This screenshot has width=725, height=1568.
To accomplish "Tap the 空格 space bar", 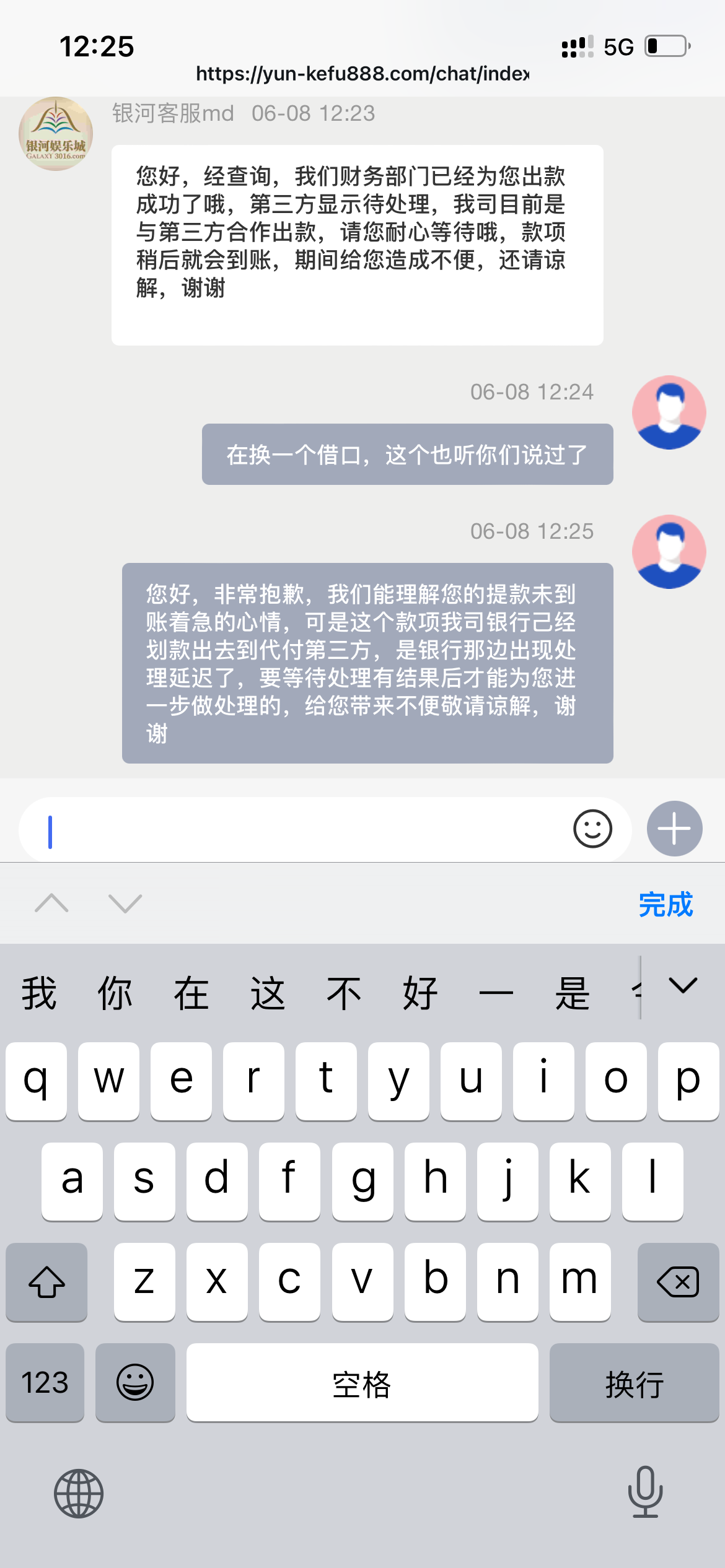I will (362, 1382).
